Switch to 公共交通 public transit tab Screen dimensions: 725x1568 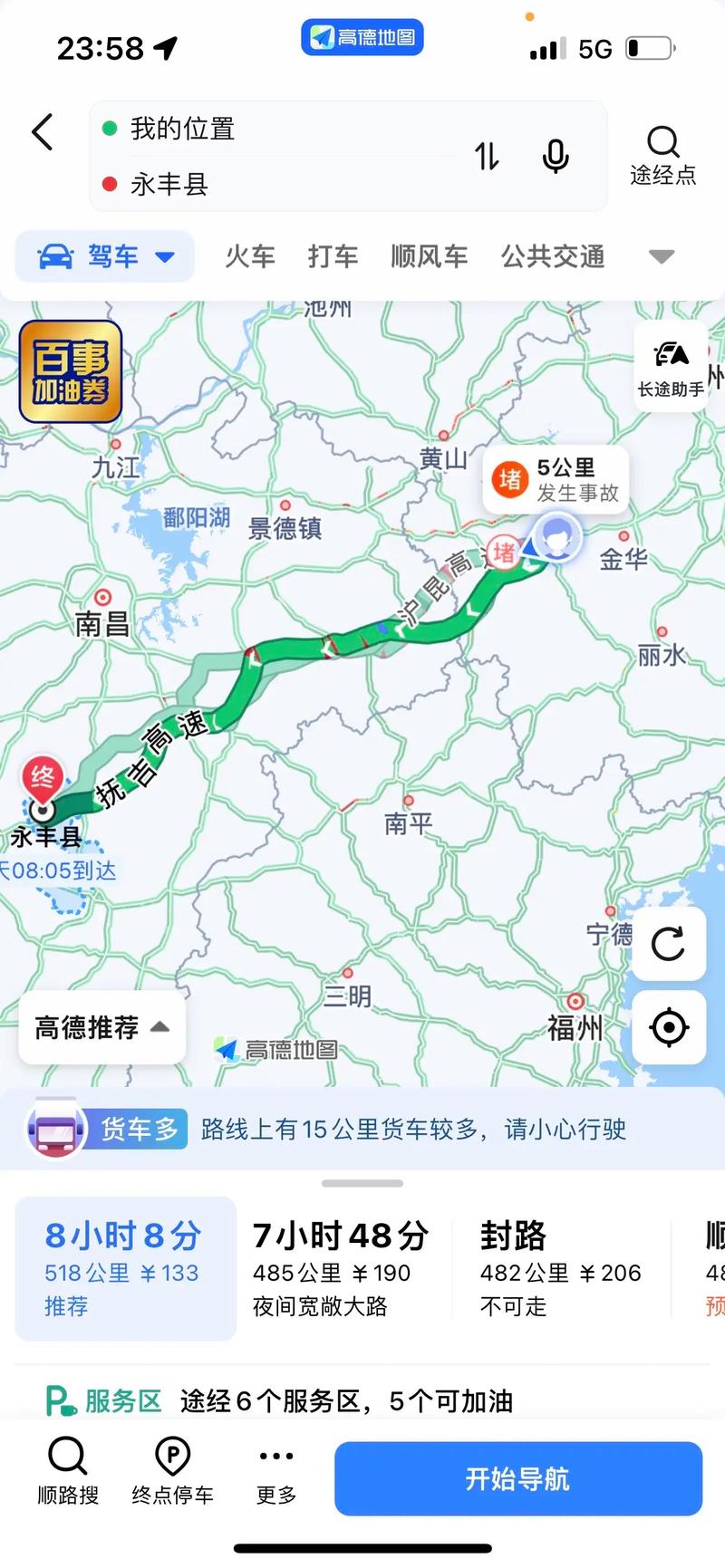(x=551, y=256)
